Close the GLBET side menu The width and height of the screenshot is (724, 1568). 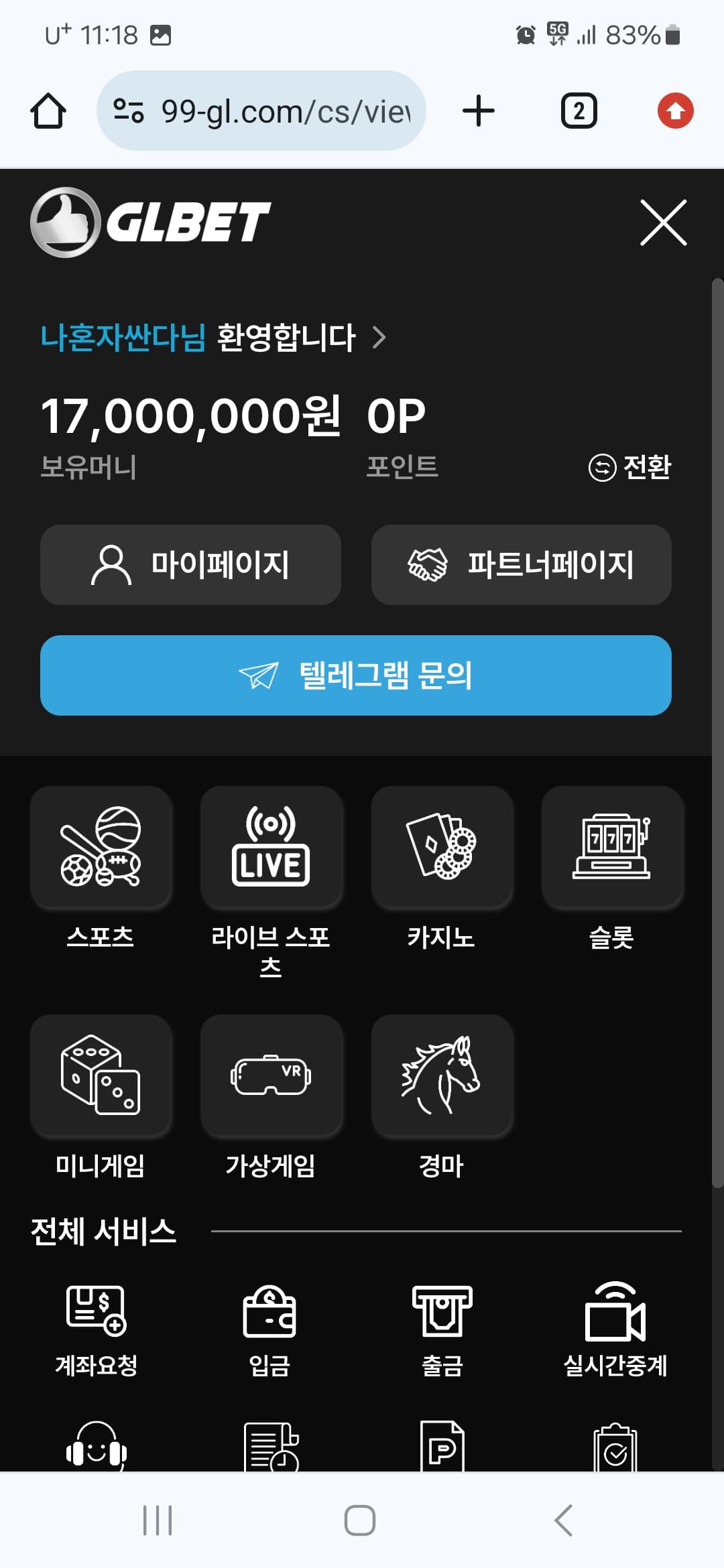663,222
